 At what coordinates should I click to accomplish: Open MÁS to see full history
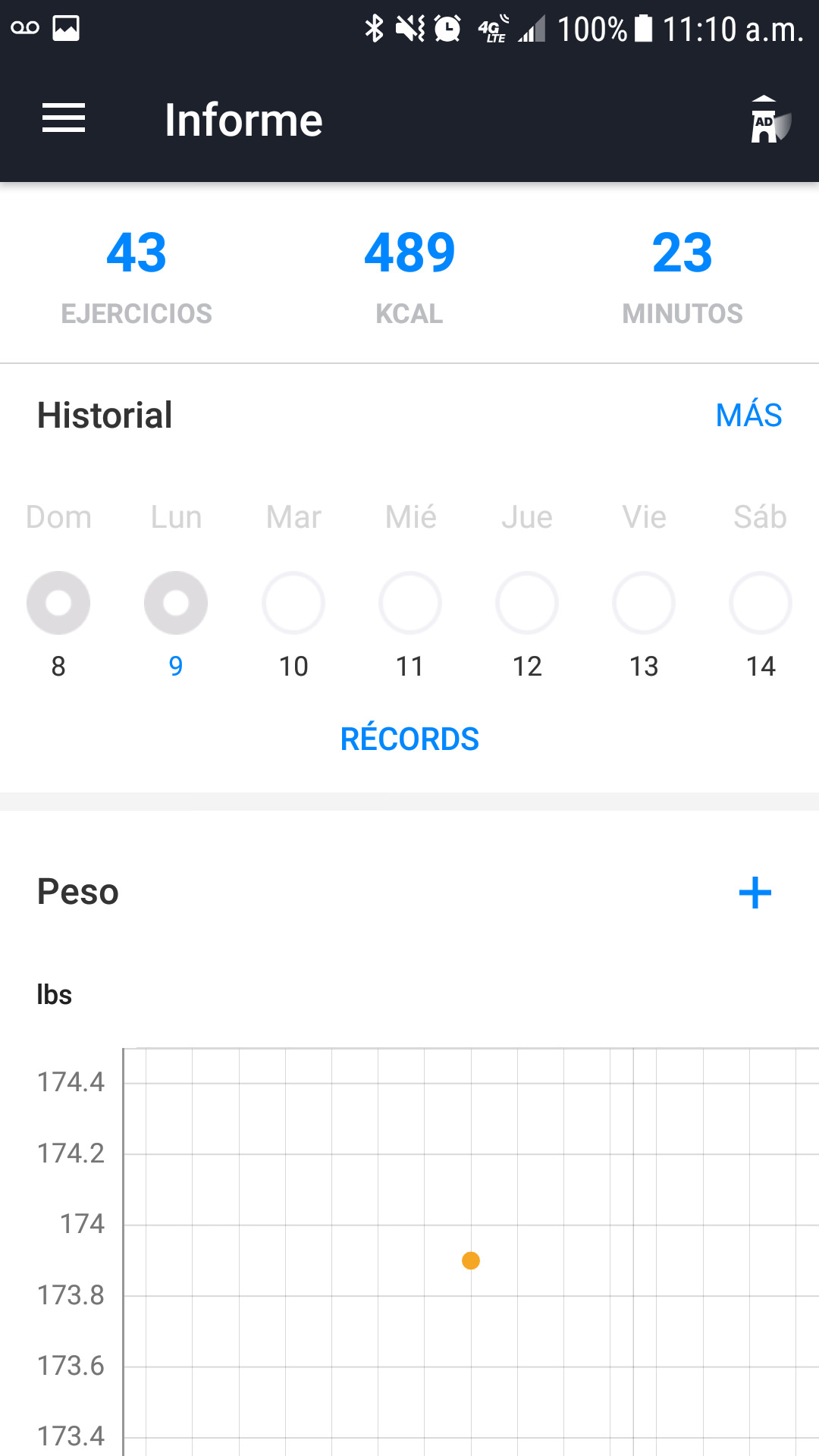pos(748,416)
